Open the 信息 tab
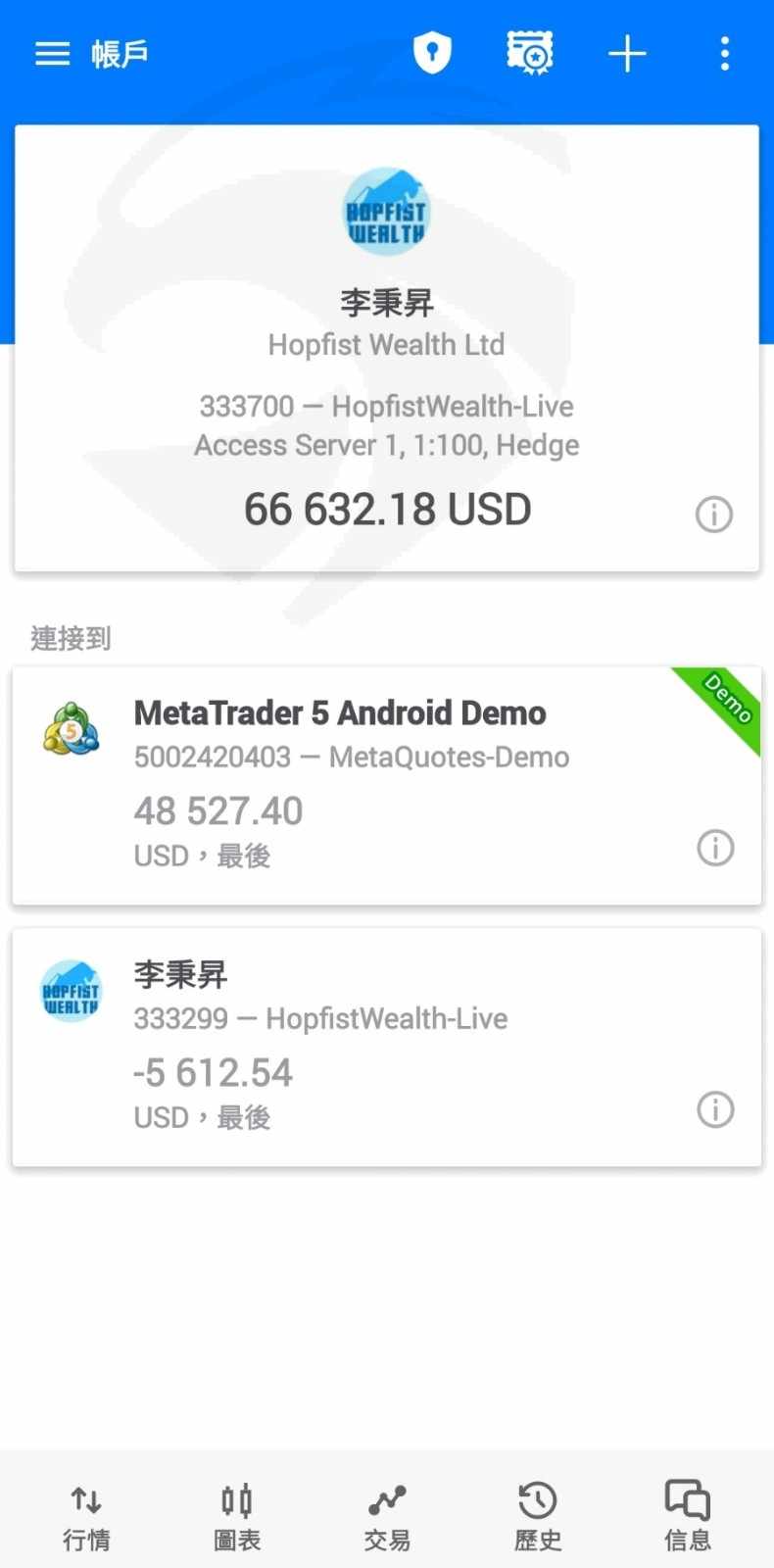 688,1517
